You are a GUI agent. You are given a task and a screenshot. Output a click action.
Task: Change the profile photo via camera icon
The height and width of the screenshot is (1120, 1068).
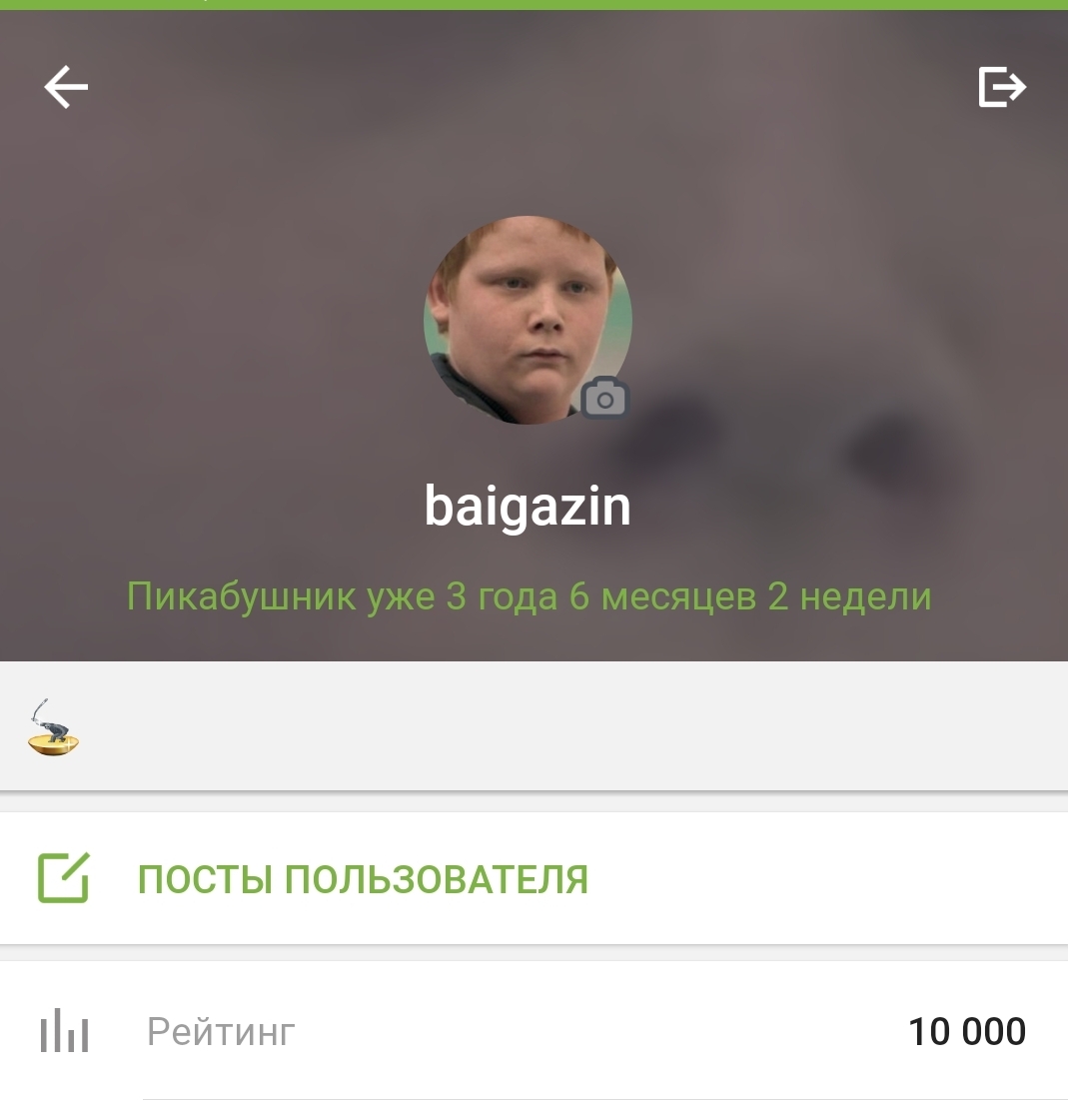coord(604,399)
